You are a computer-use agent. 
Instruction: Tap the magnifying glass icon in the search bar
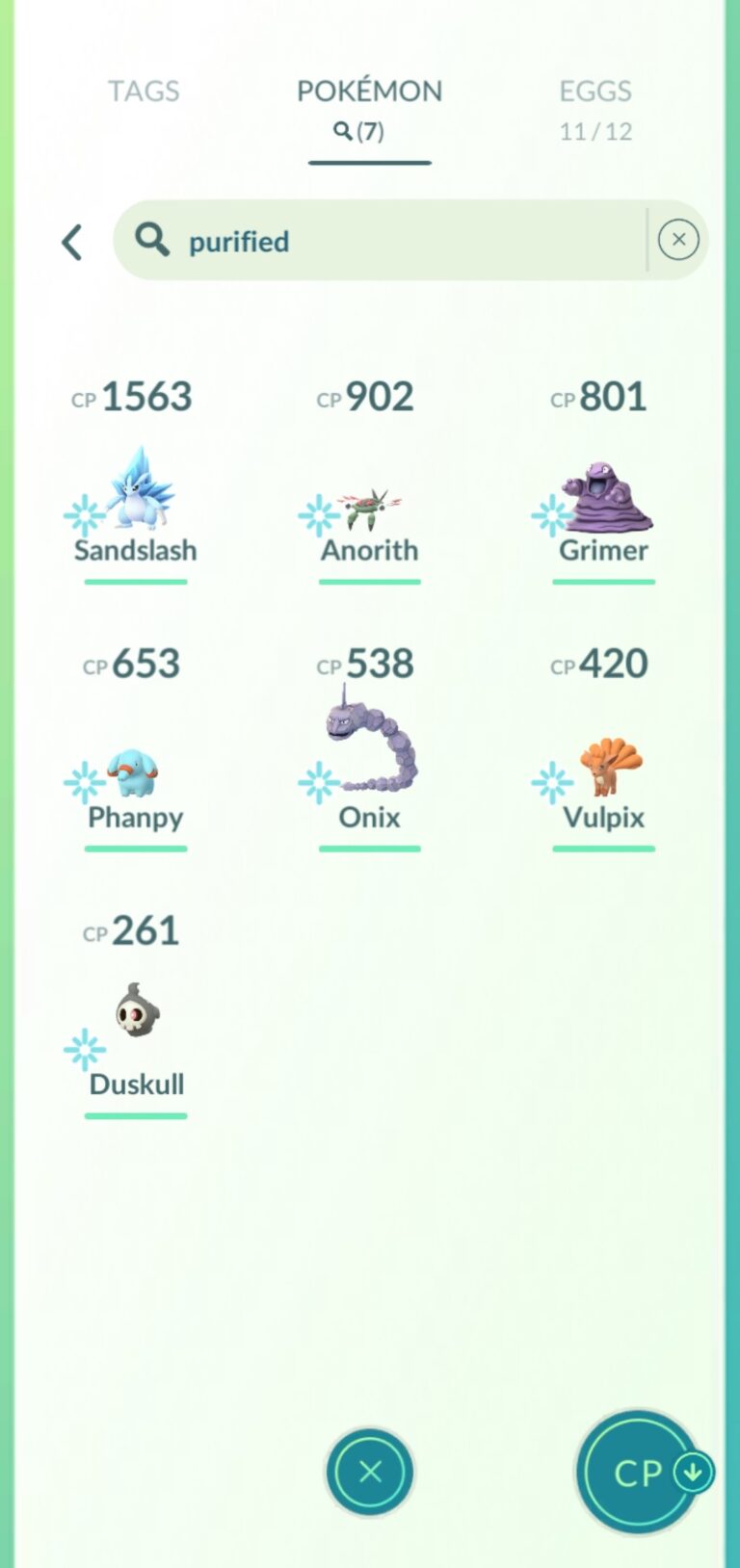[x=151, y=240]
